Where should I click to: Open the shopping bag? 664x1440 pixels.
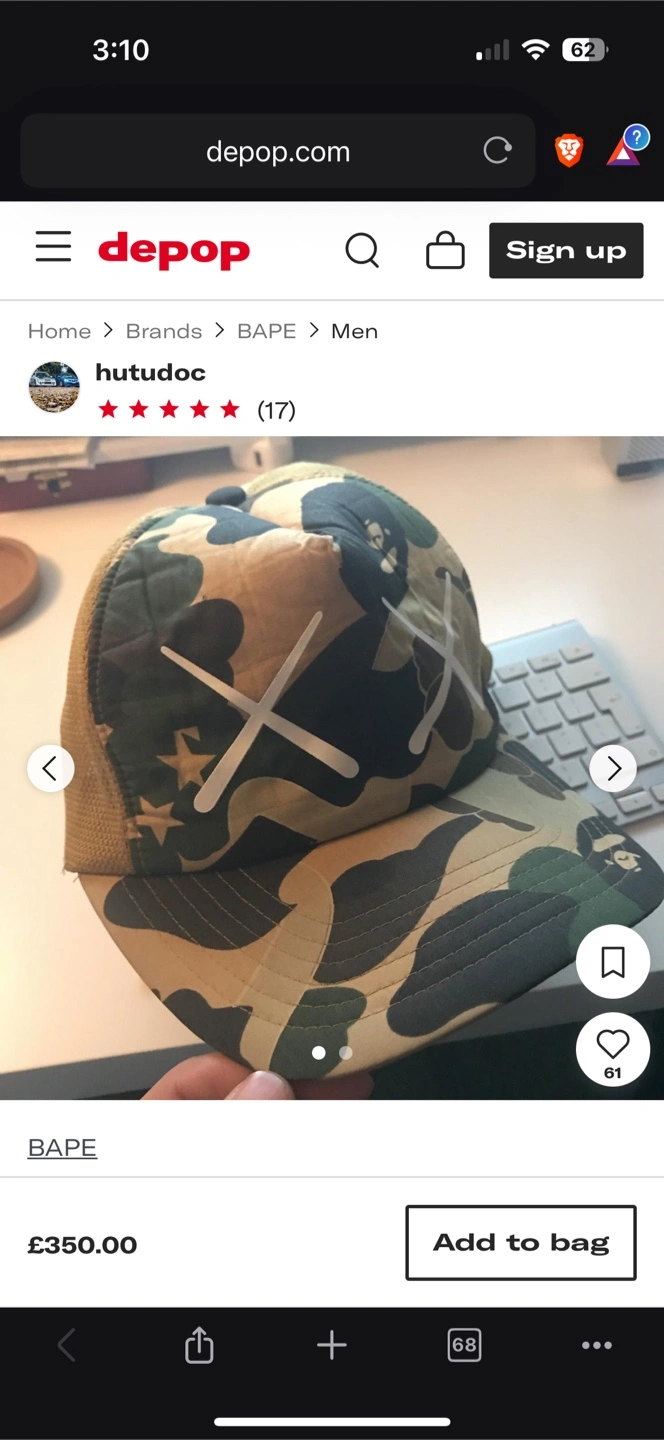(x=445, y=250)
